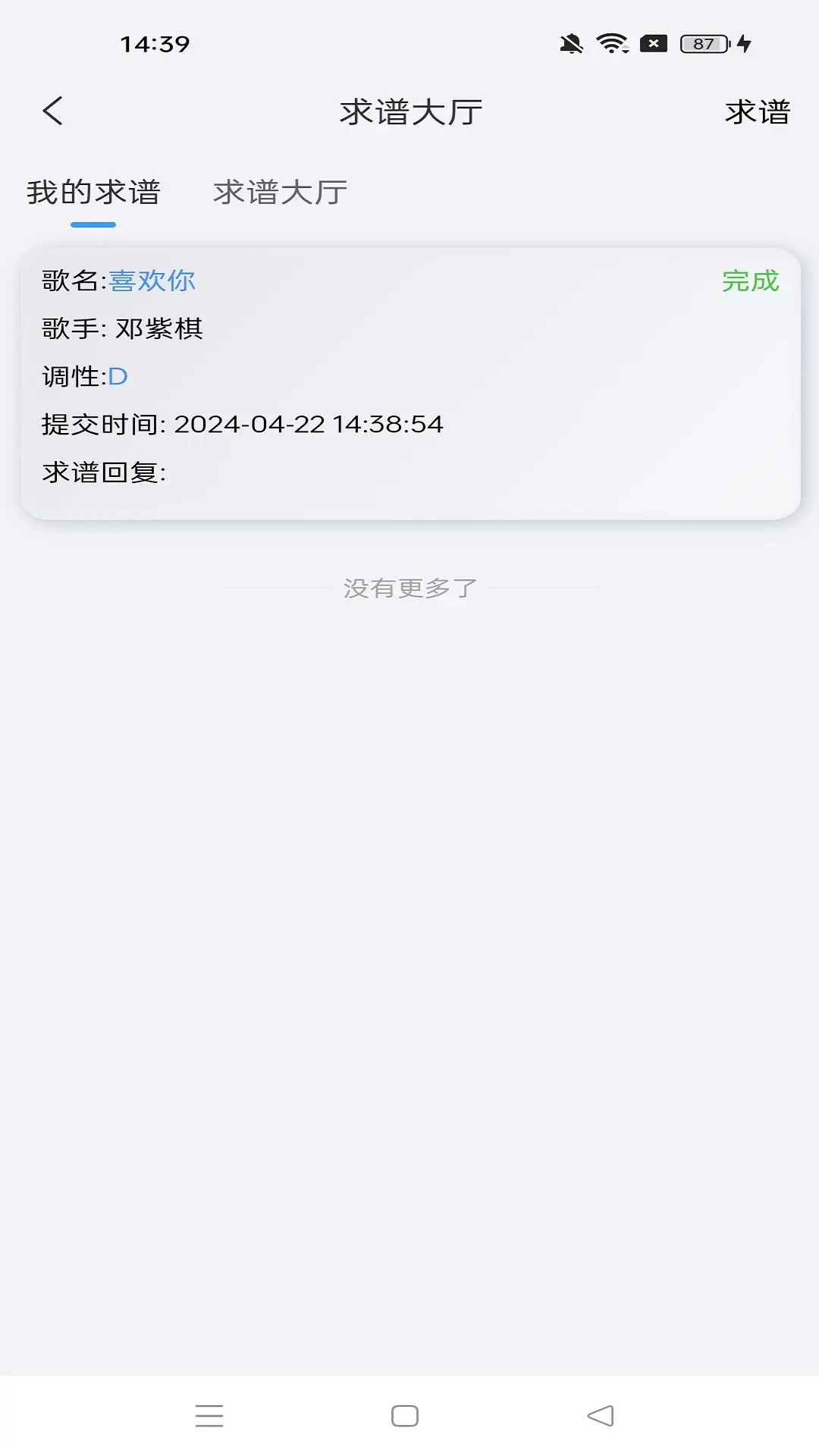Select the 我的求谱 tab
Image resolution: width=819 pixels, height=1456 pixels.
coord(94,193)
